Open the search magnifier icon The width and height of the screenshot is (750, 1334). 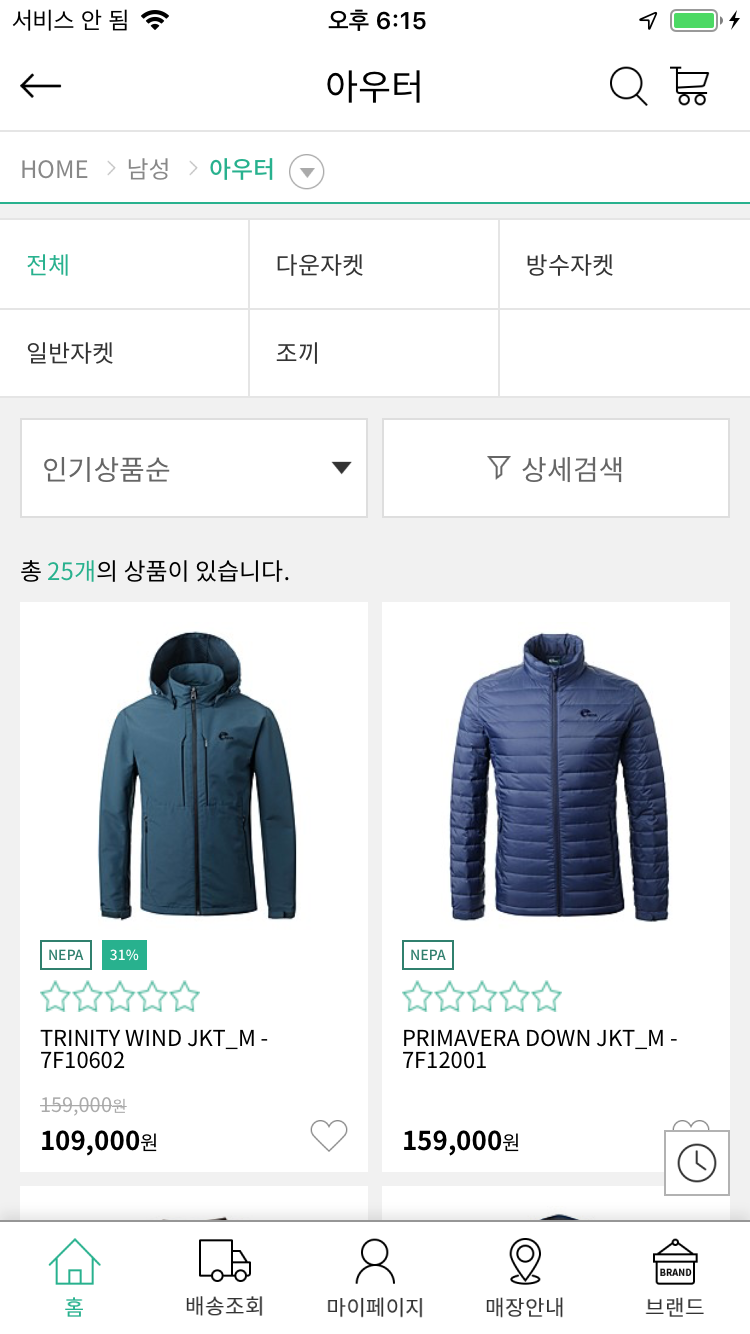tap(628, 87)
